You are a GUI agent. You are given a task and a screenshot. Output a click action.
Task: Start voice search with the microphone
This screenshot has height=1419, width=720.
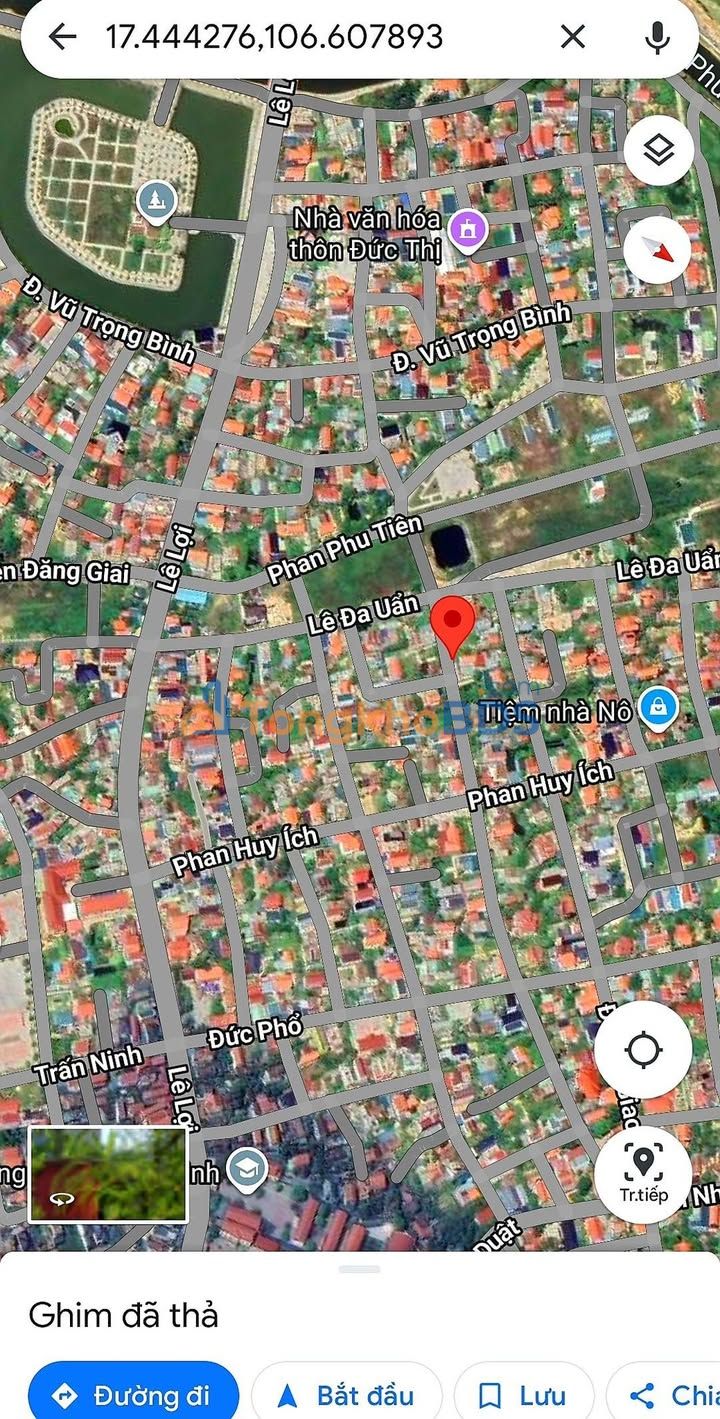point(657,37)
